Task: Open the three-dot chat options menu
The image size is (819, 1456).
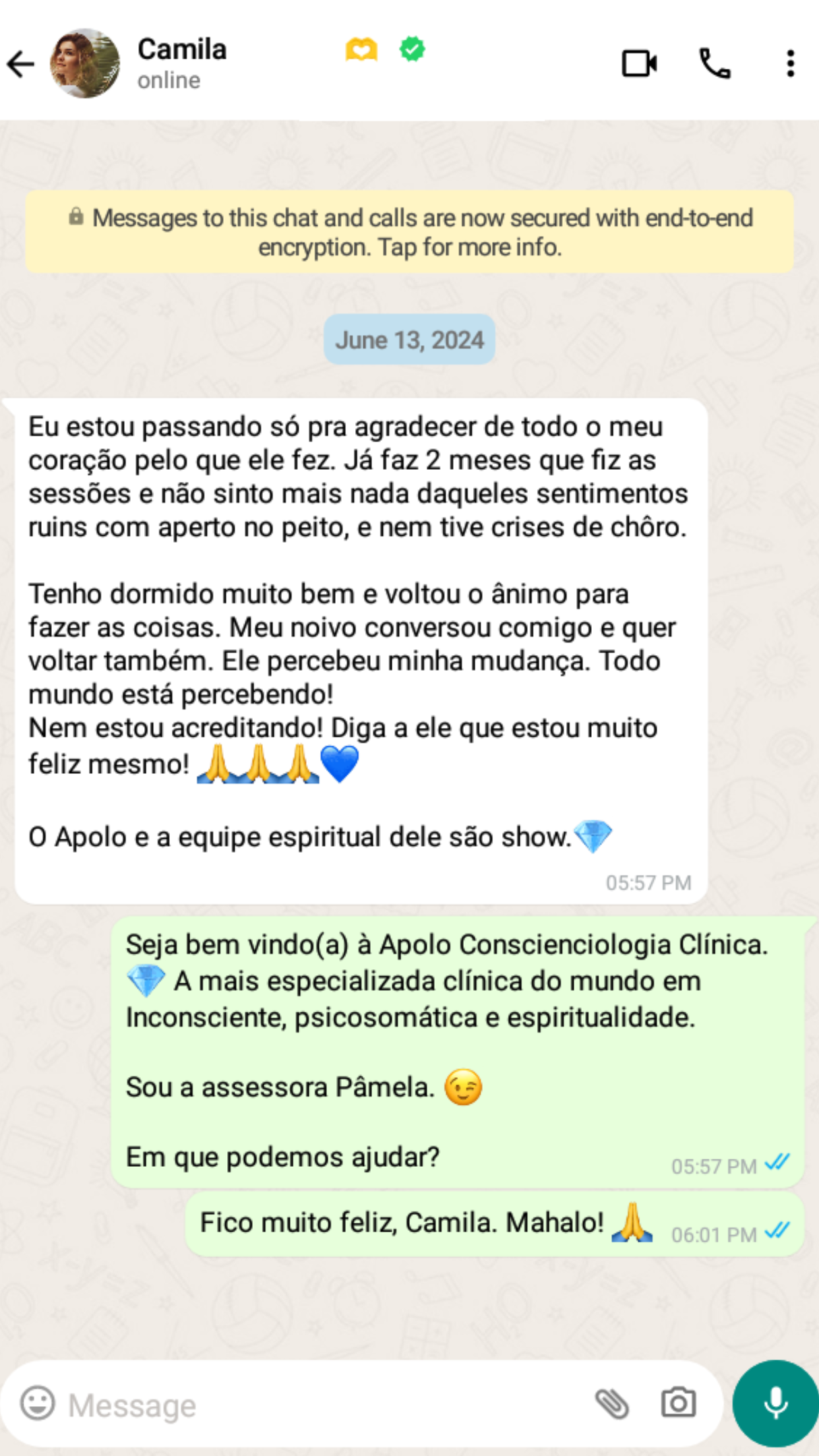Action: click(791, 64)
